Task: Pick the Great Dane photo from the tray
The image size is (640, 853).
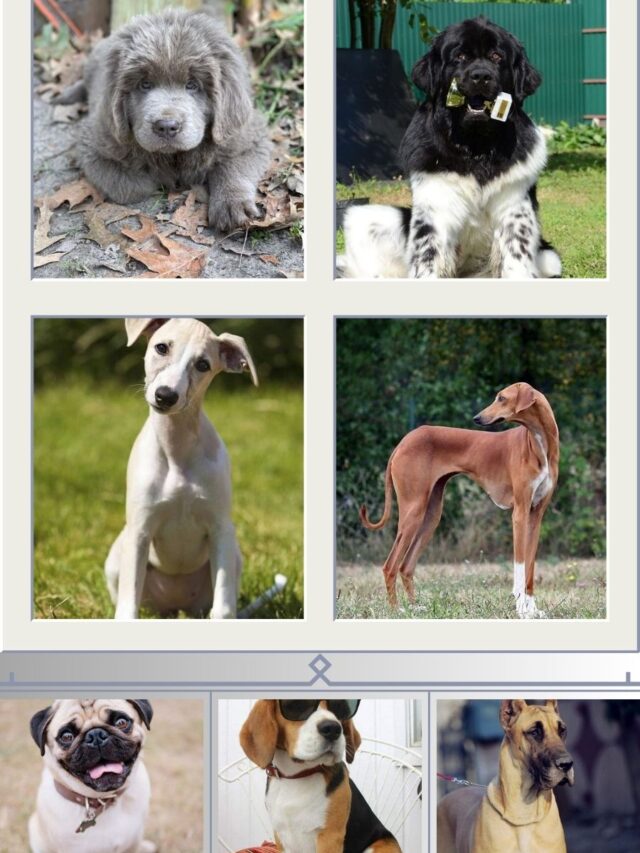Action: 537,775
